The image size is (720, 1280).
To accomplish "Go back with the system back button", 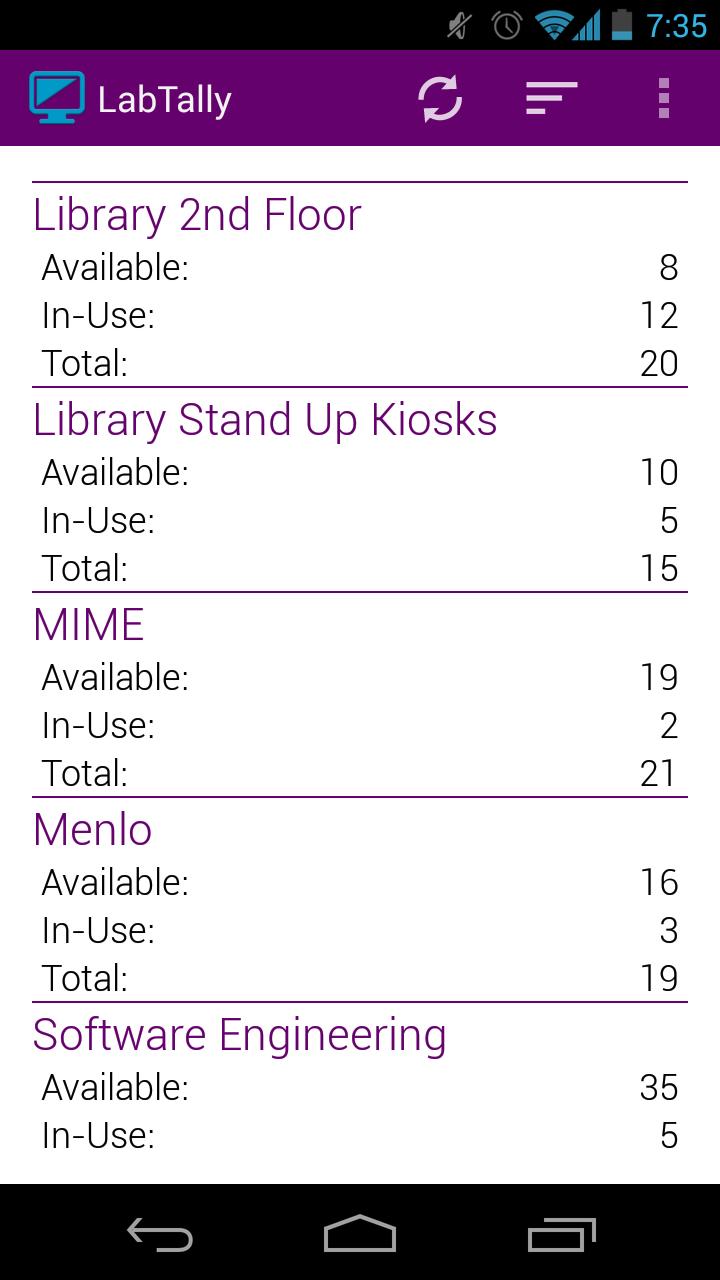I will coord(160,1235).
